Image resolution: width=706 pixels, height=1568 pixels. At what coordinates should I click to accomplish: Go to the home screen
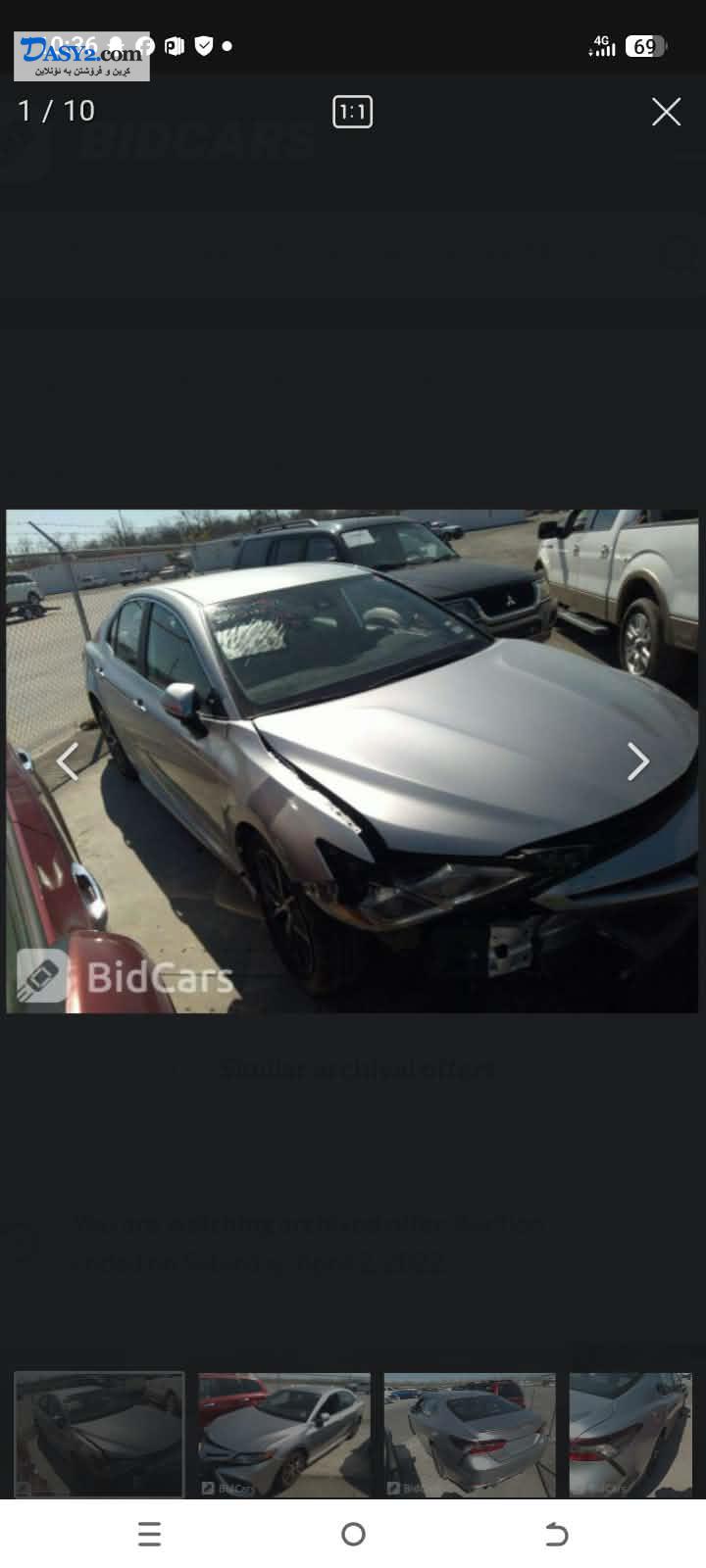353,1534
